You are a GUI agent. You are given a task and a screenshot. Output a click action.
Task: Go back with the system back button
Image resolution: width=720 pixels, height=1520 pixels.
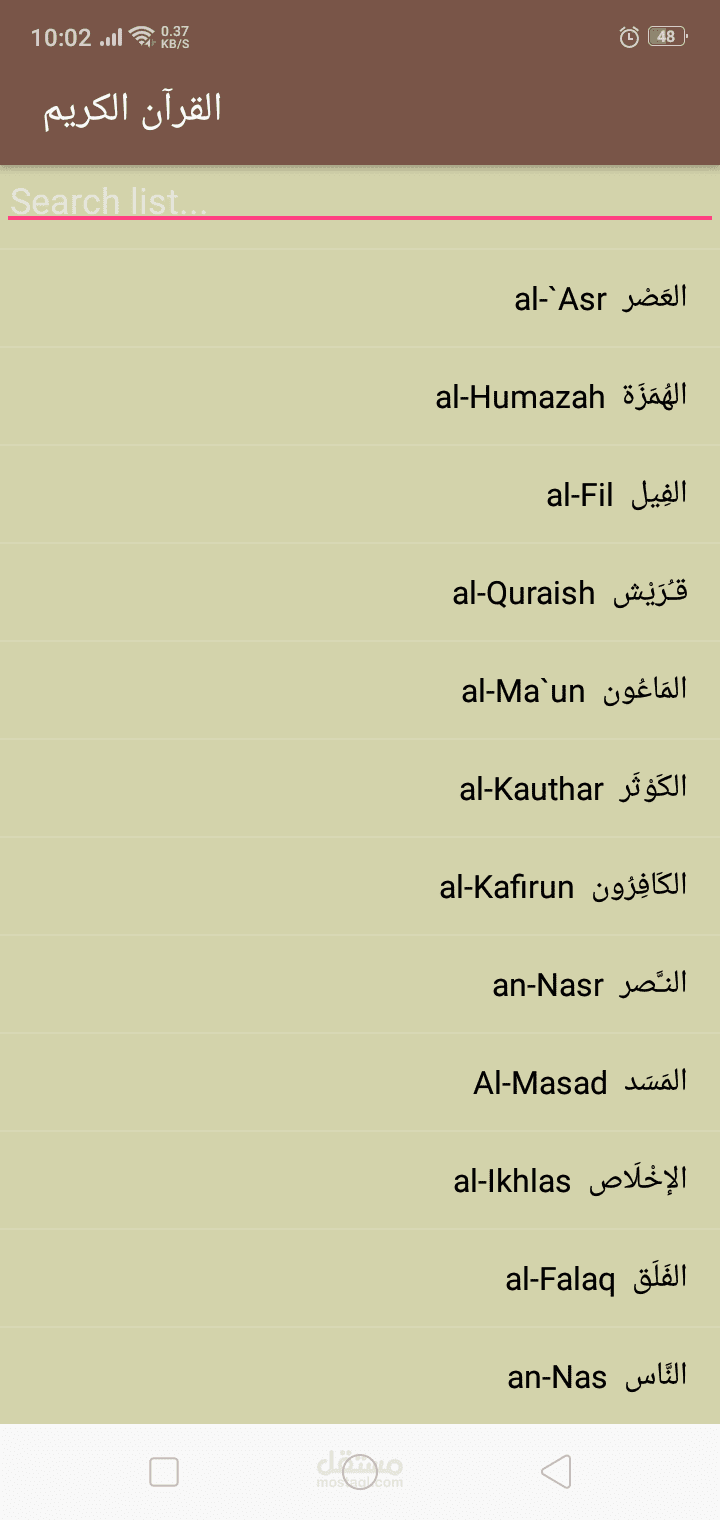coord(555,1472)
